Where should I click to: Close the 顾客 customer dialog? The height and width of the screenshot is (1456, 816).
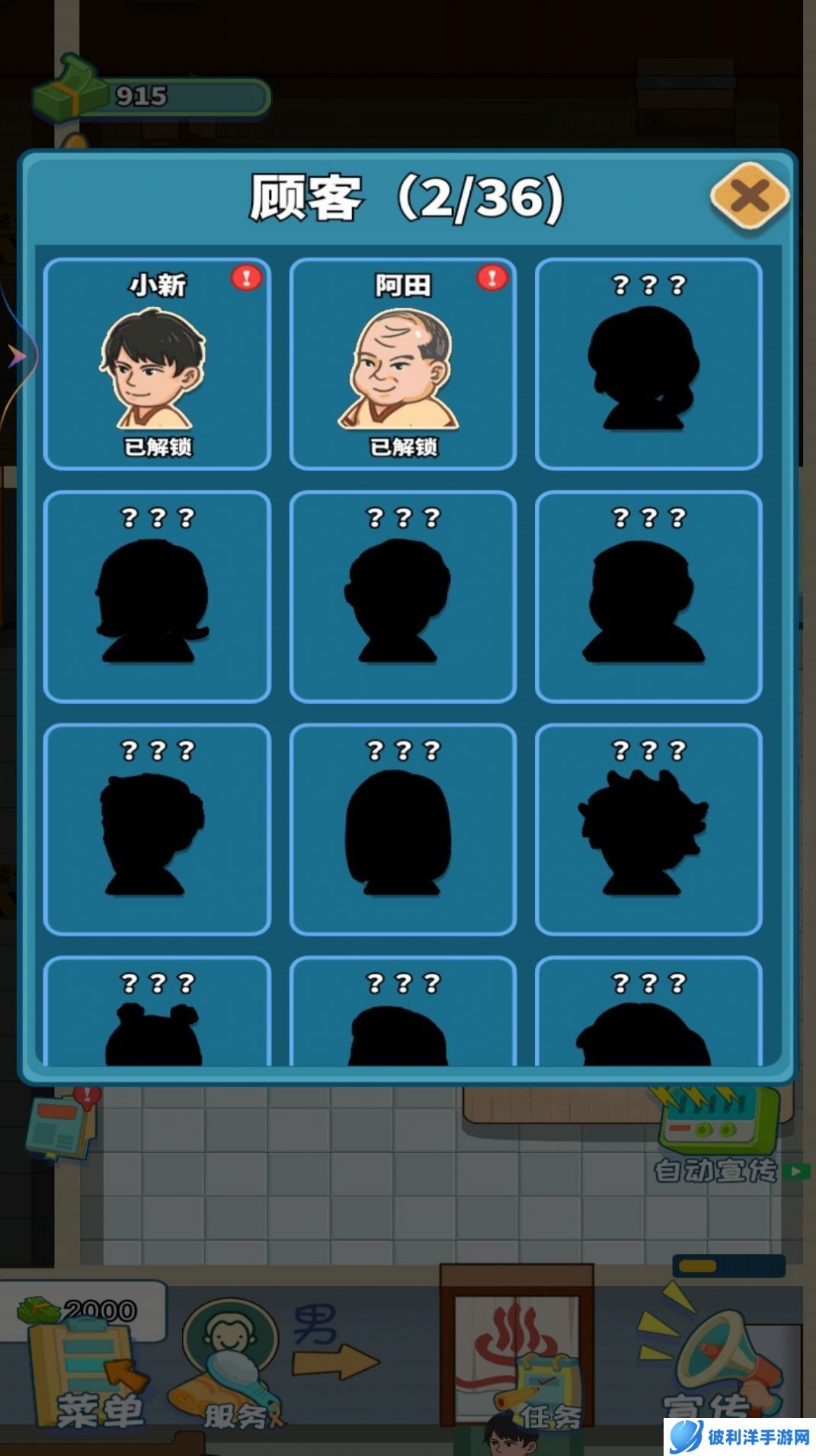pyautogui.click(x=749, y=197)
